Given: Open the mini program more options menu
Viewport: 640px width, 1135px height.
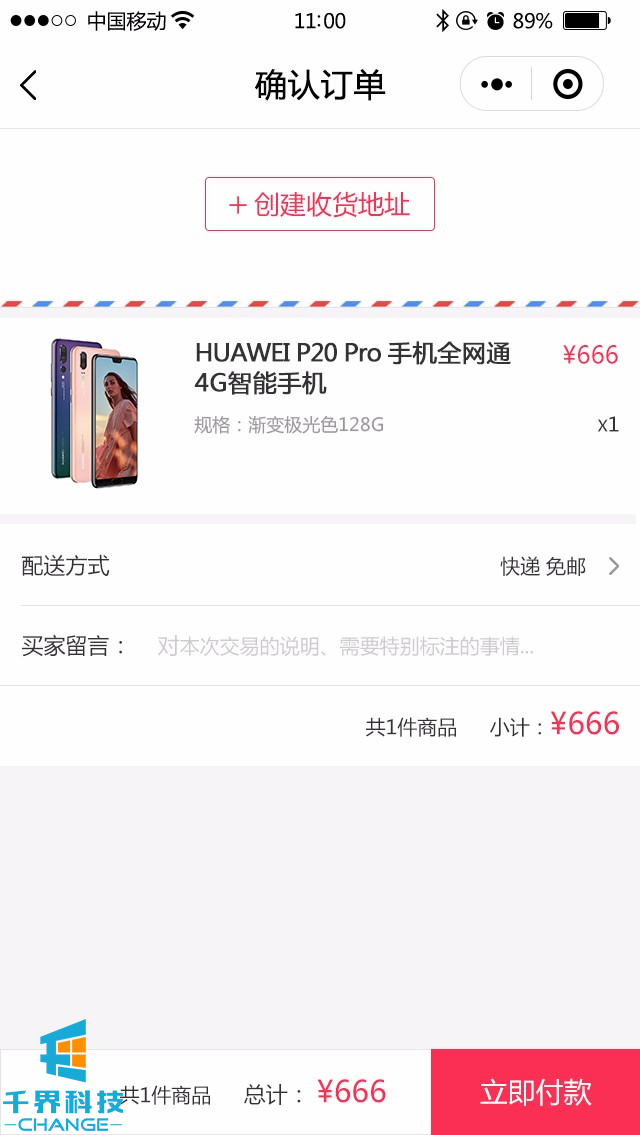Looking at the screenshot, I should point(496,85).
